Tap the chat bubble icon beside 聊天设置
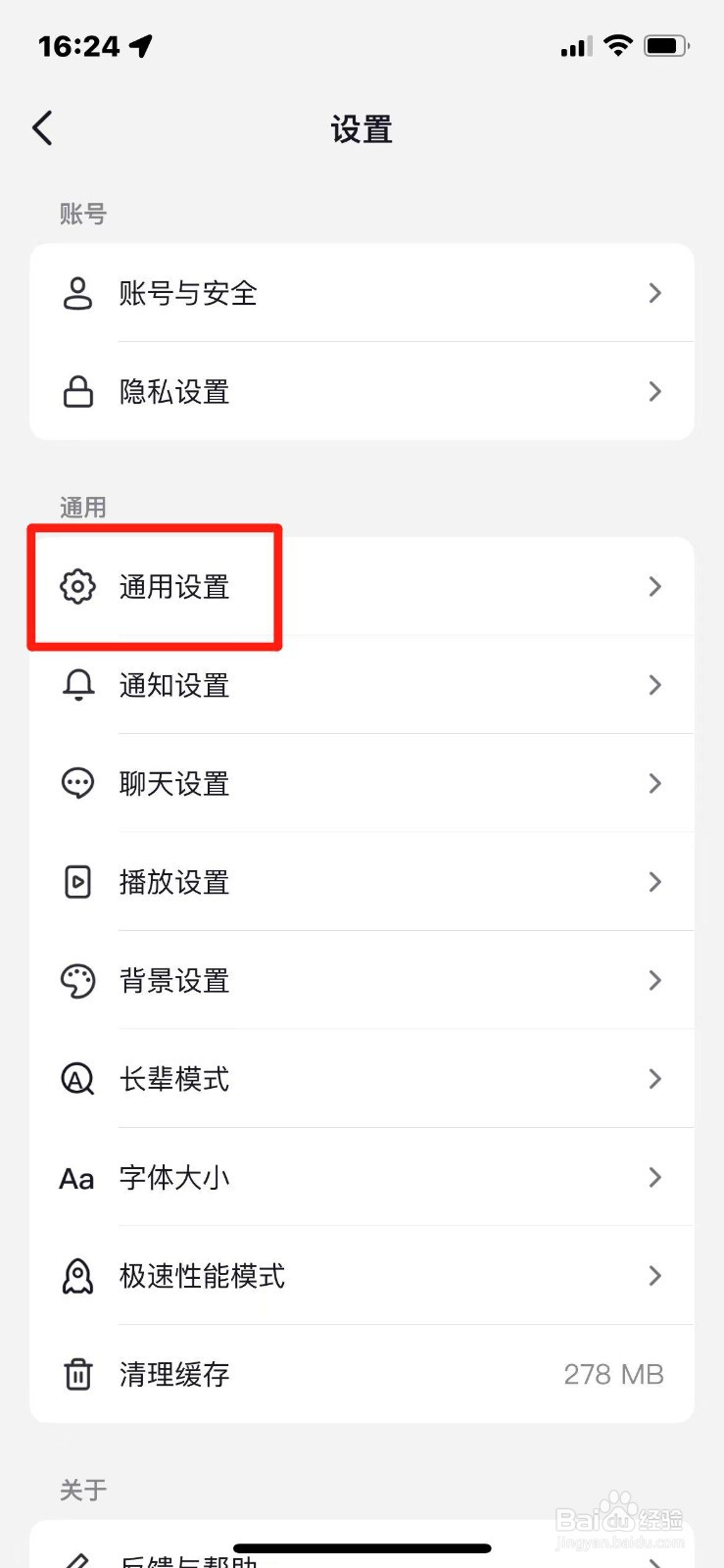This screenshot has height=1568, width=724. click(76, 783)
